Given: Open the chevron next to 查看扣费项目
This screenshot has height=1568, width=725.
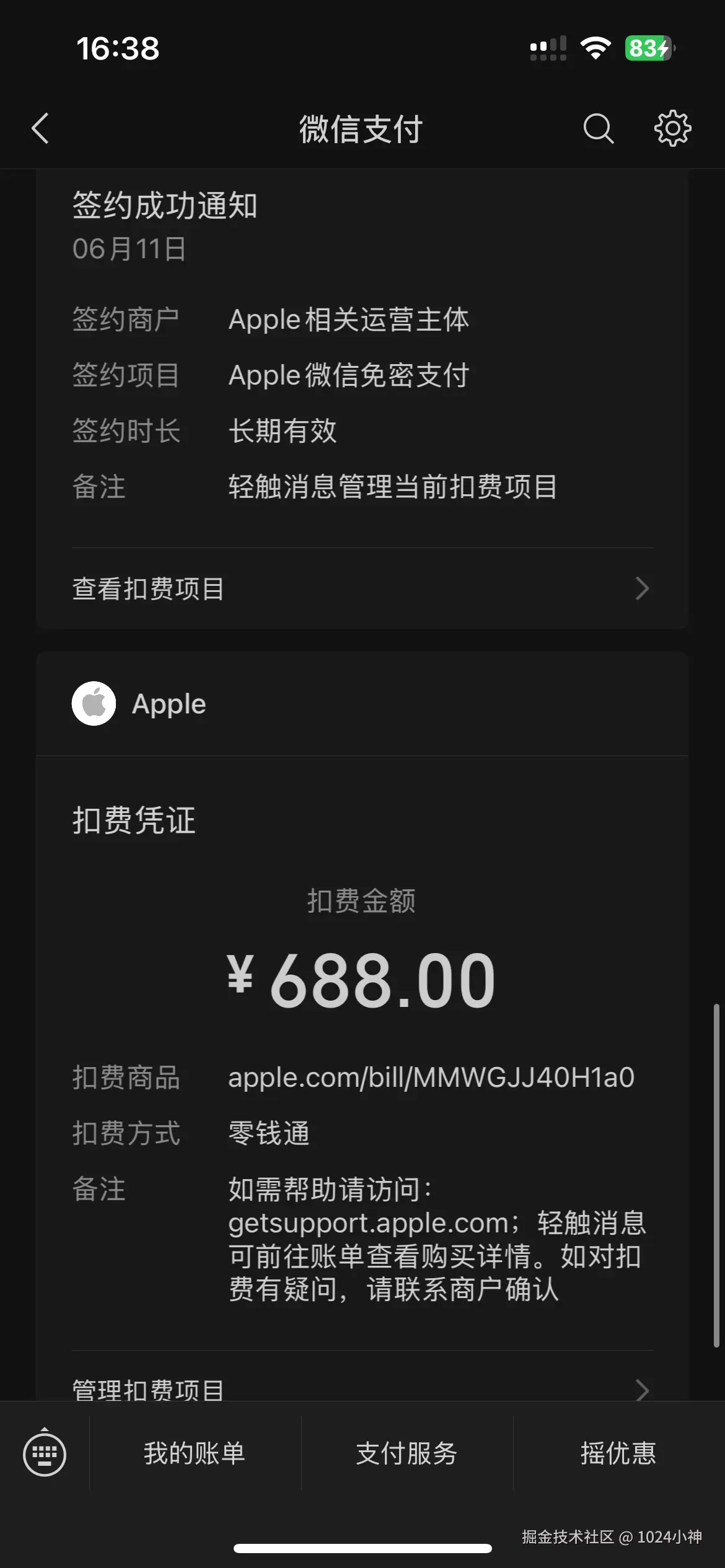Looking at the screenshot, I should click(641, 589).
